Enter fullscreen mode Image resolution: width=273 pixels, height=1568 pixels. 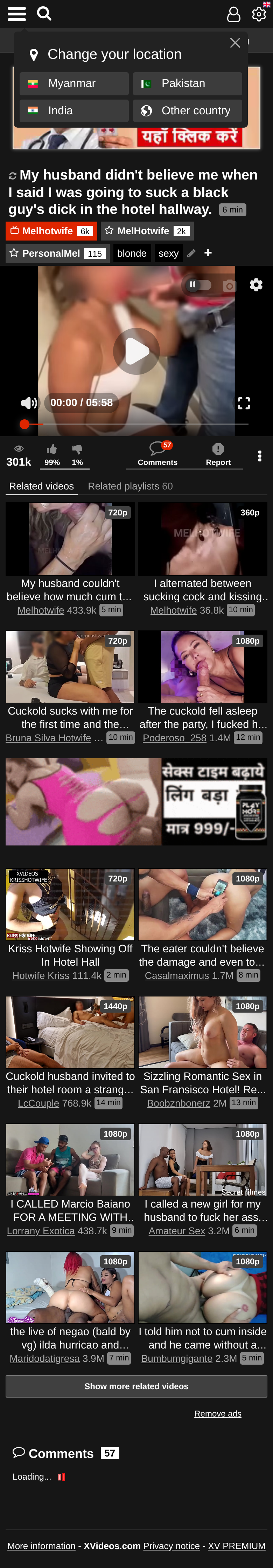244,403
